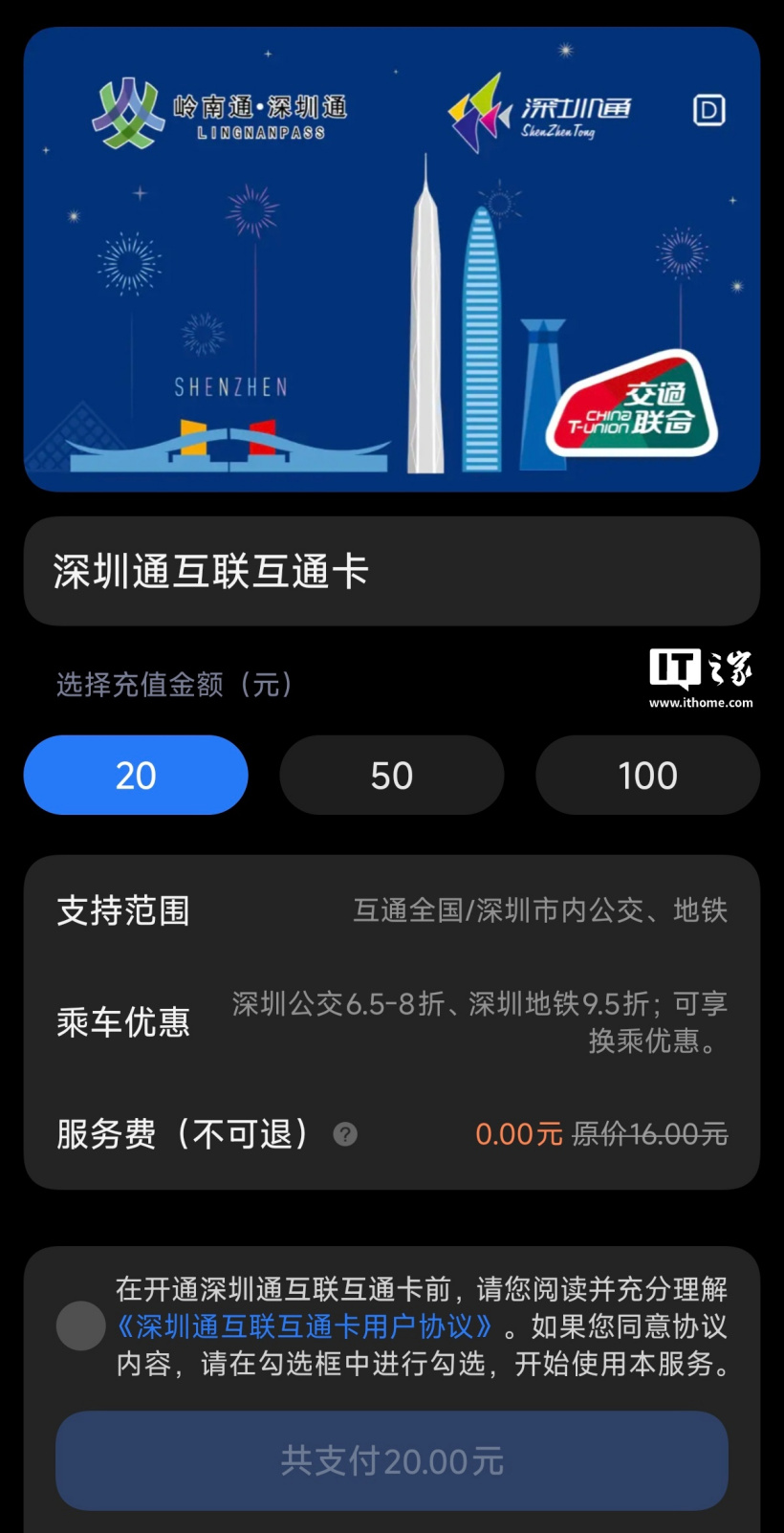Open the 《深圳通互联互通卡用户协议》 link
This screenshot has height=1533, width=784.
[303, 1326]
